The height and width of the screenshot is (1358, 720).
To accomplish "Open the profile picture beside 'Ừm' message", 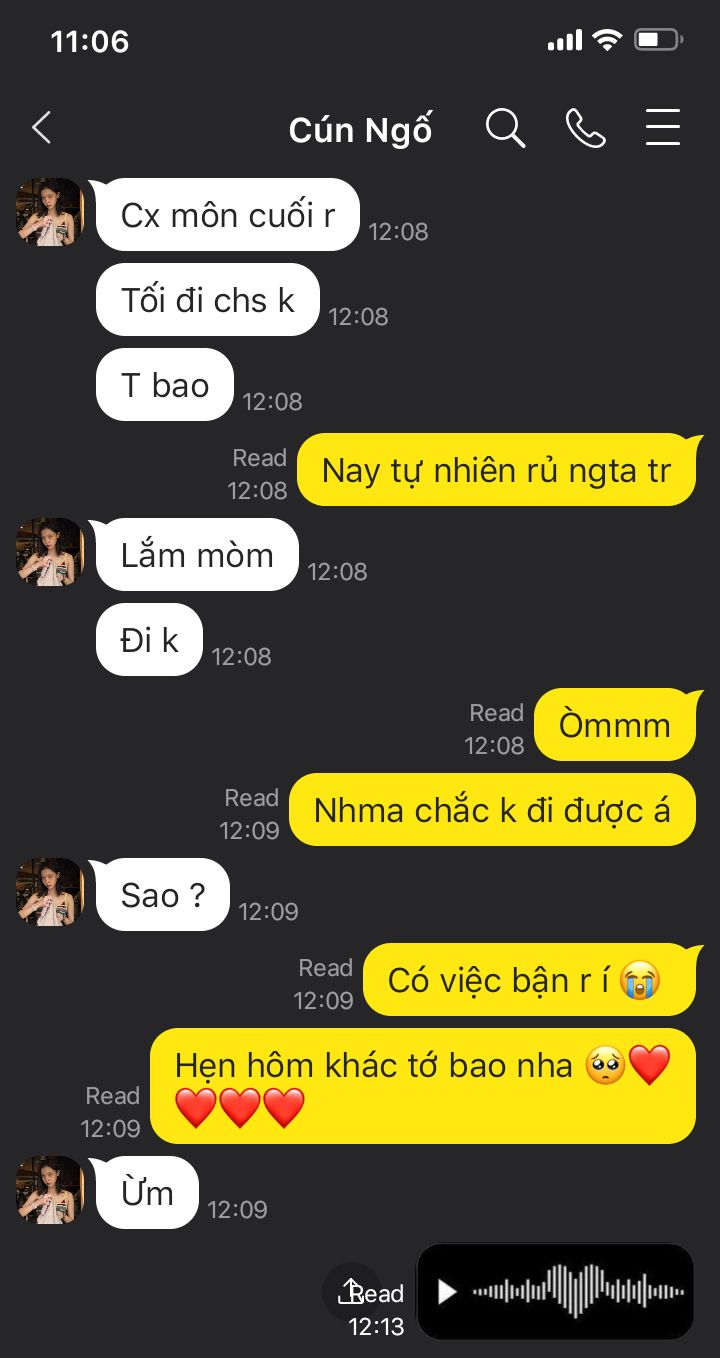I will 50,1190.
